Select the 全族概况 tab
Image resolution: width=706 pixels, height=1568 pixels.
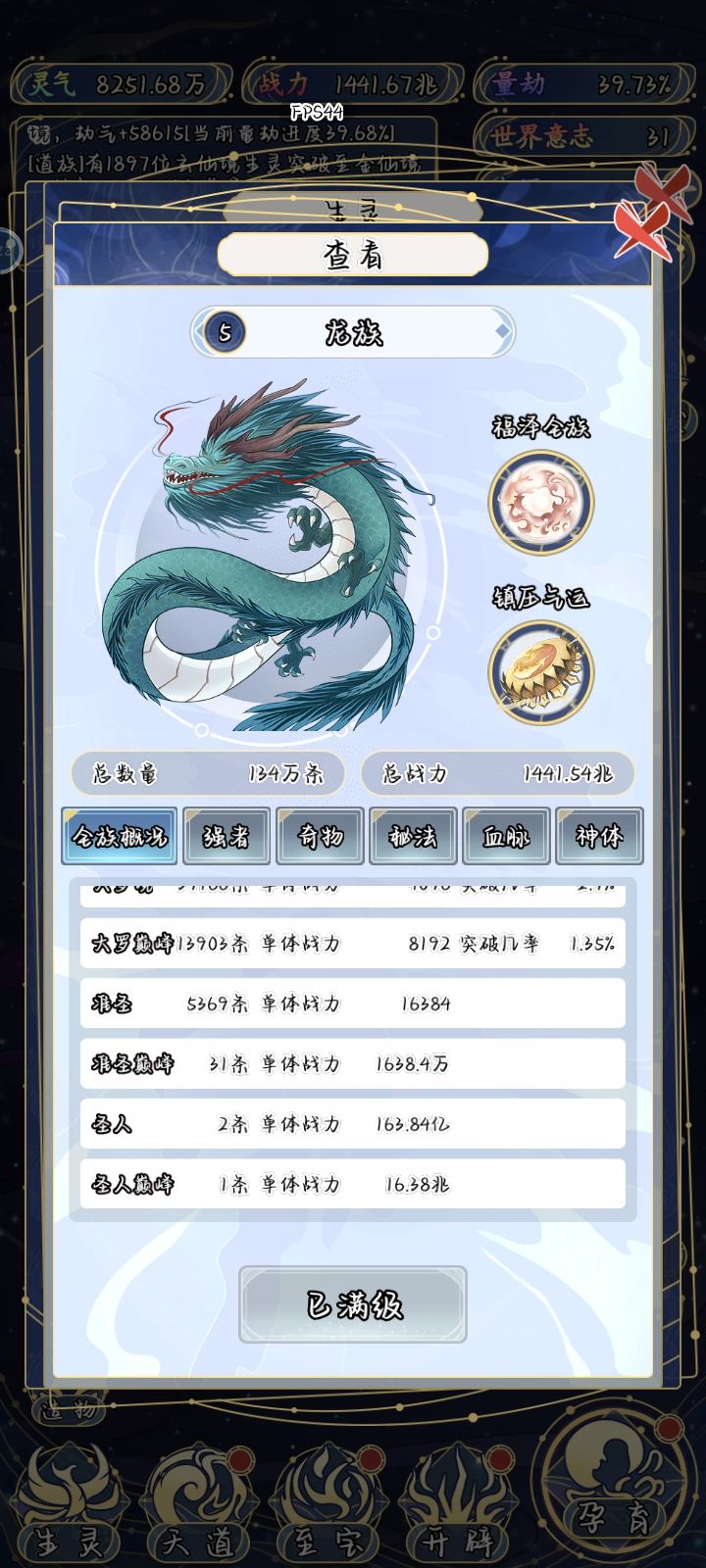[120, 836]
